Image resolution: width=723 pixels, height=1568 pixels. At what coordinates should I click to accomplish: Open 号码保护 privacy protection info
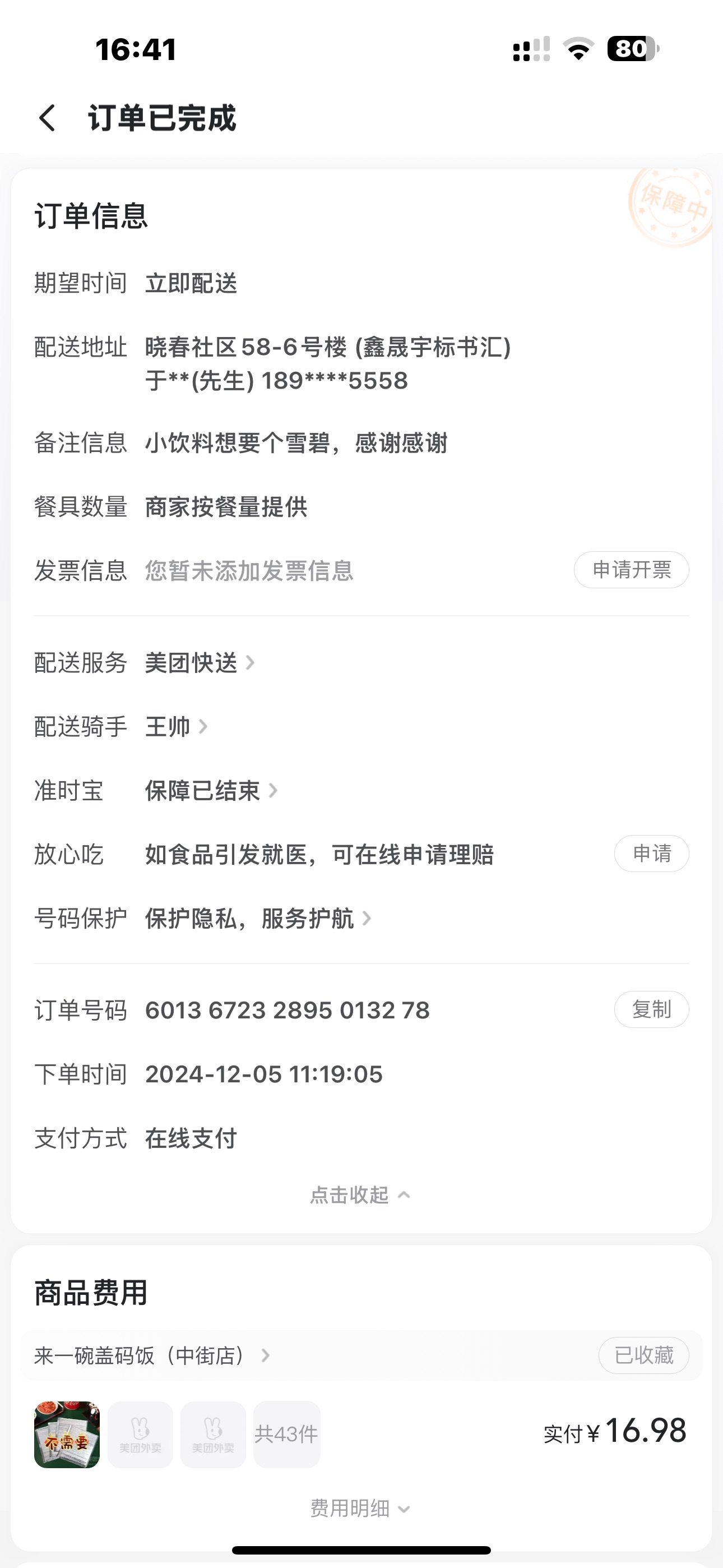pos(257,919)
